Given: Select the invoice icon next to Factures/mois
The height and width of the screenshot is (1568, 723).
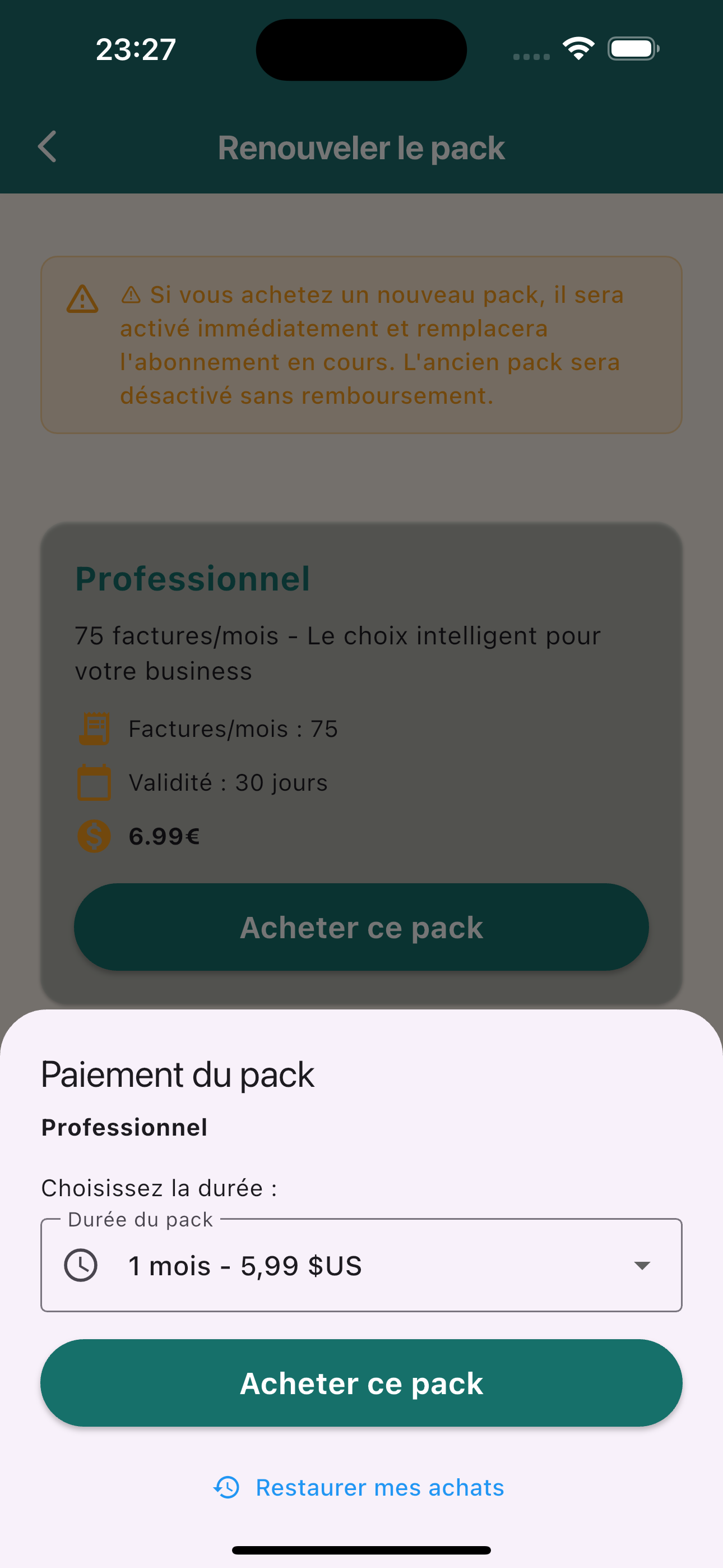Looking at the screenshot, I should click(94, 728).
